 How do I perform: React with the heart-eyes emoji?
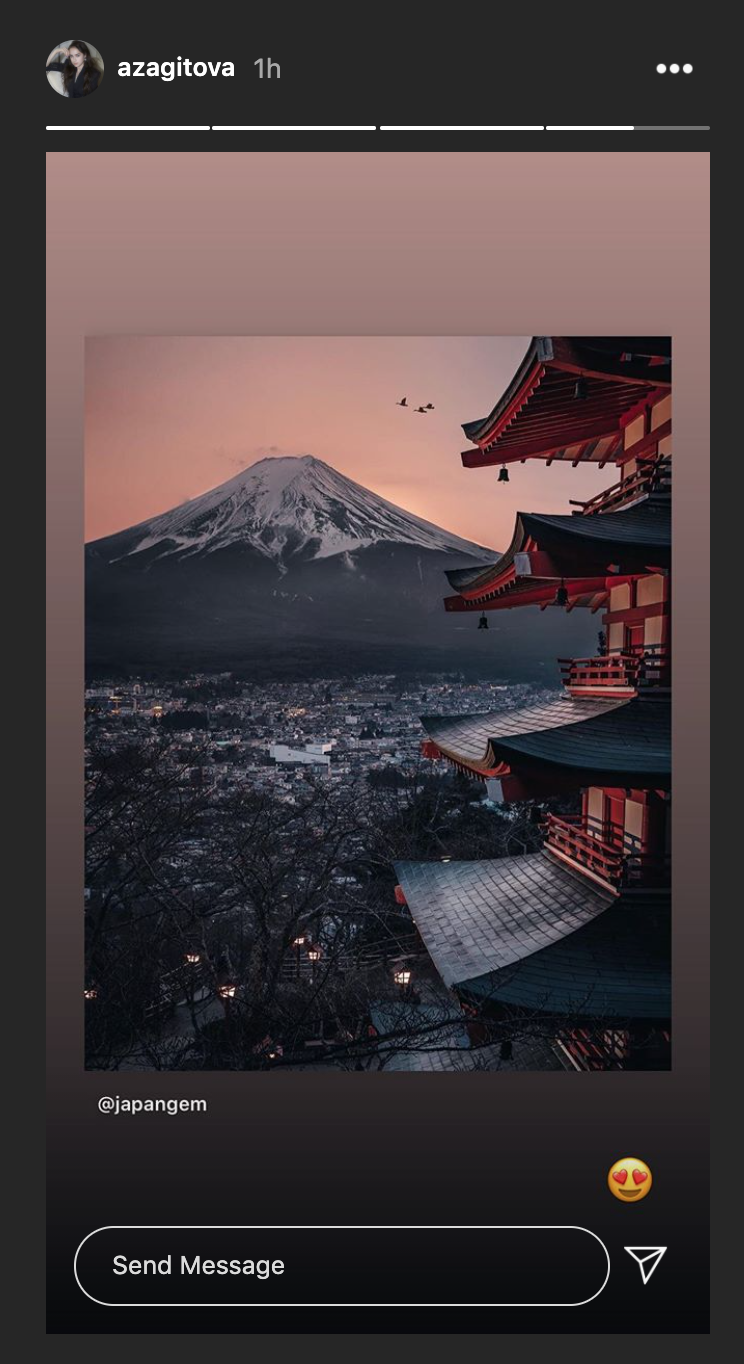[x=630, y=1180]
